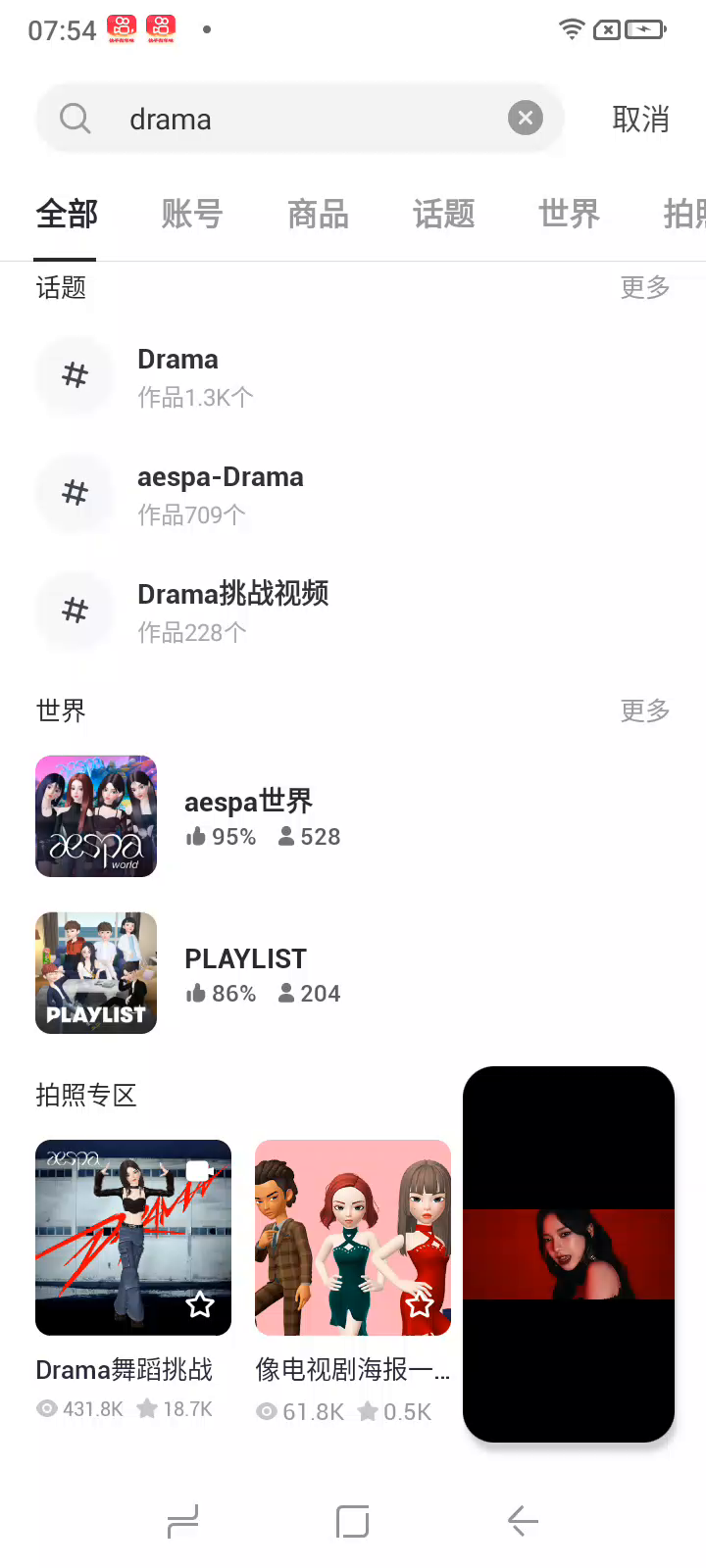Open the Drama舞蹈挑战 photo booth card
Viewport: 706px width, 1568px height.
click(133, 1238)
